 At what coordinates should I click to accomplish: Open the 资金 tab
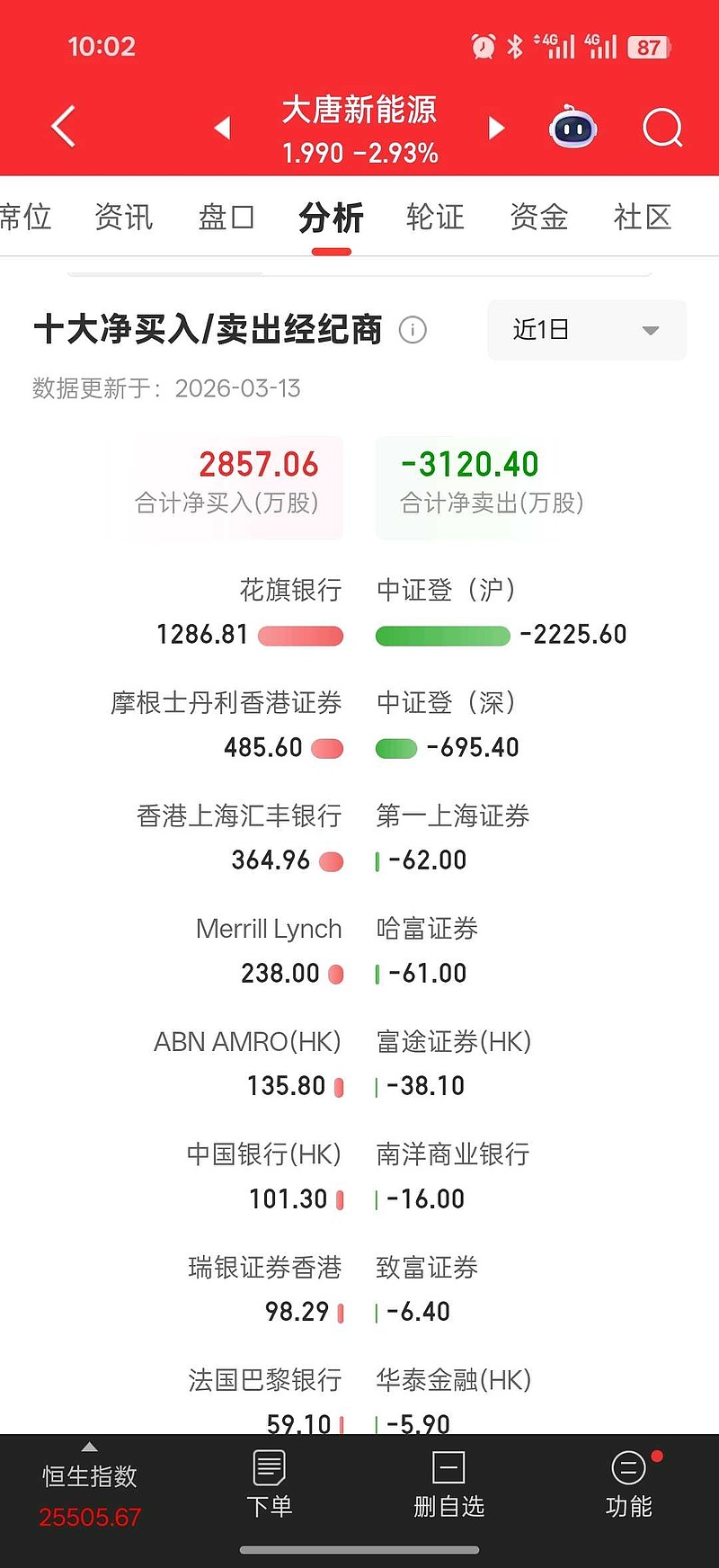(x=538, y=218)
